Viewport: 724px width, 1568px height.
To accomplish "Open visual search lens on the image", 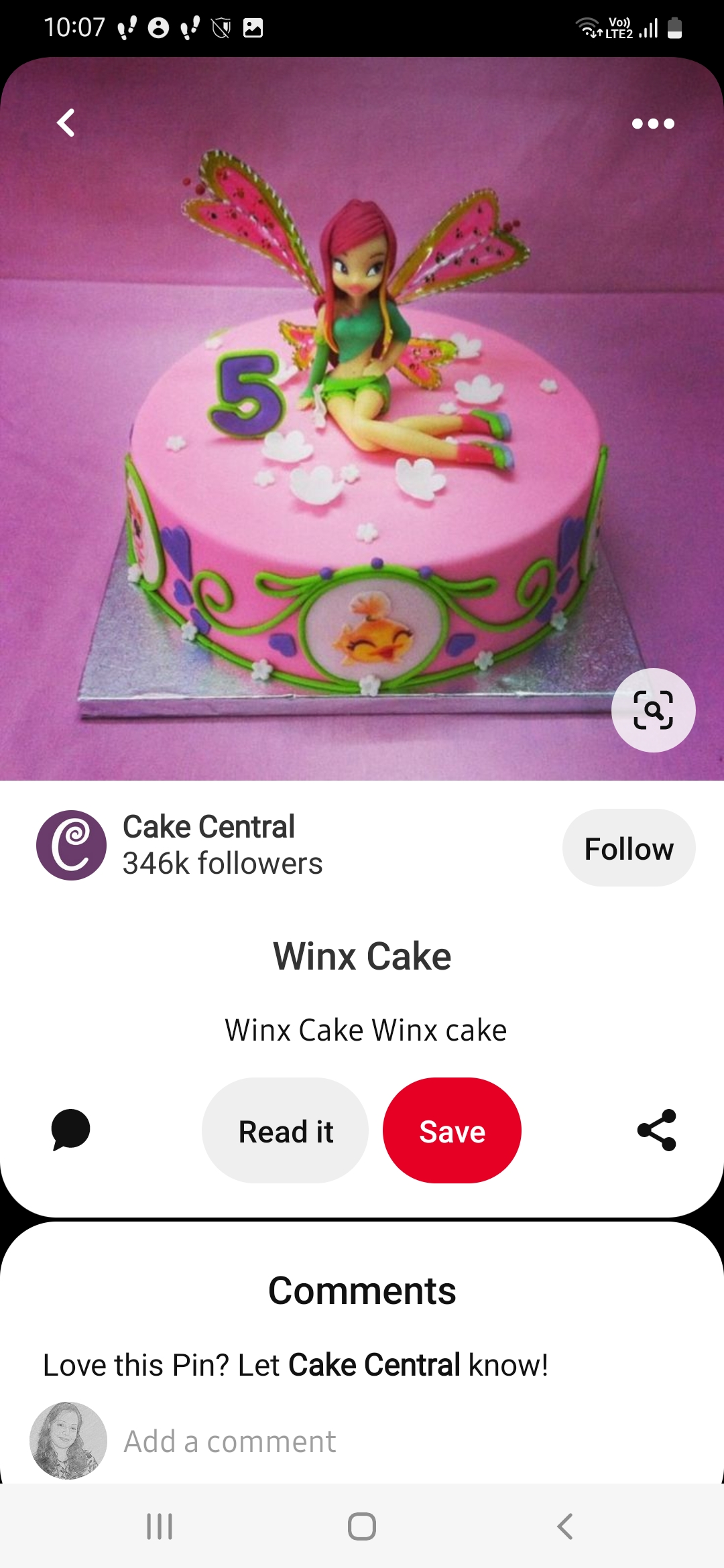I will click(x=654, y=710).
